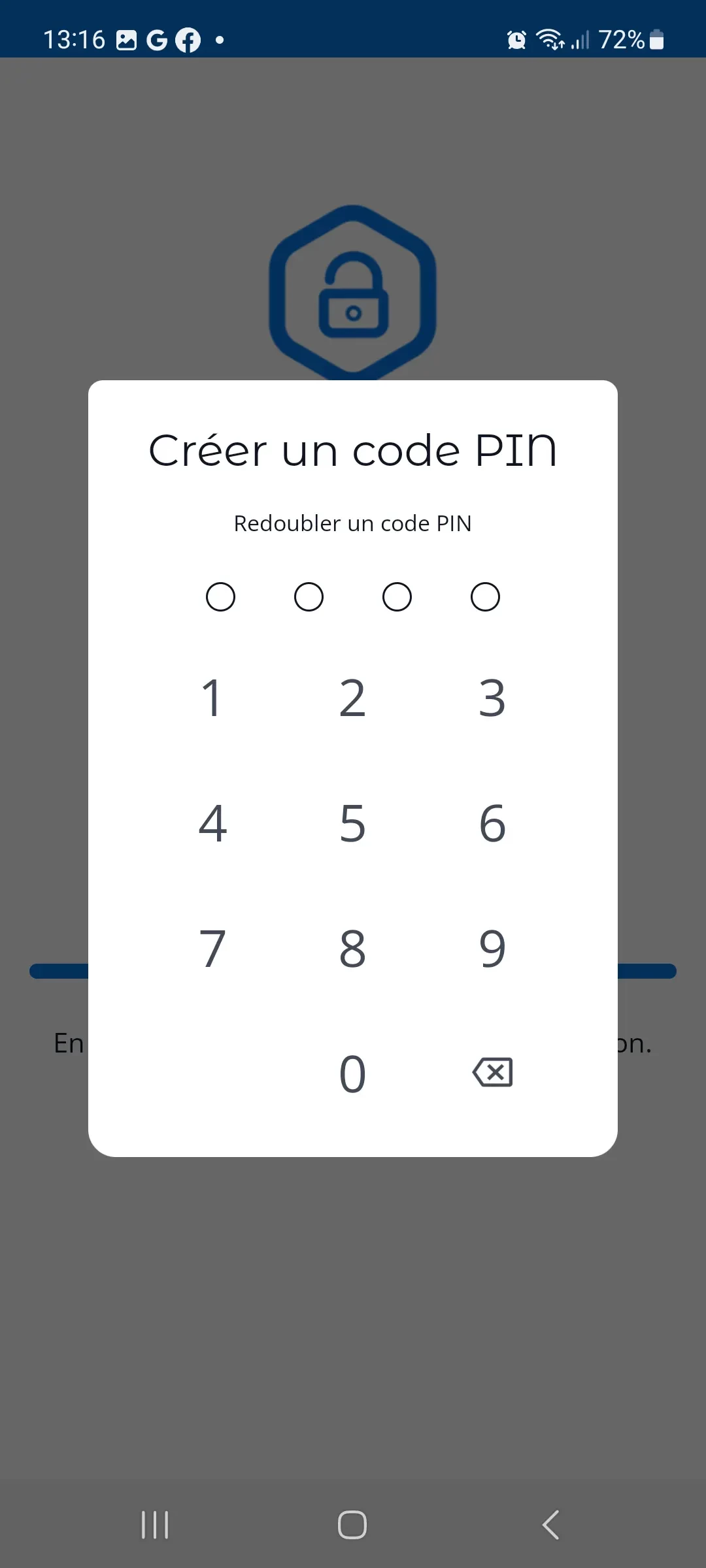Go back using system navigation arrow
This screenshot has width=706, height=1568.
[x=550, y=1525]
